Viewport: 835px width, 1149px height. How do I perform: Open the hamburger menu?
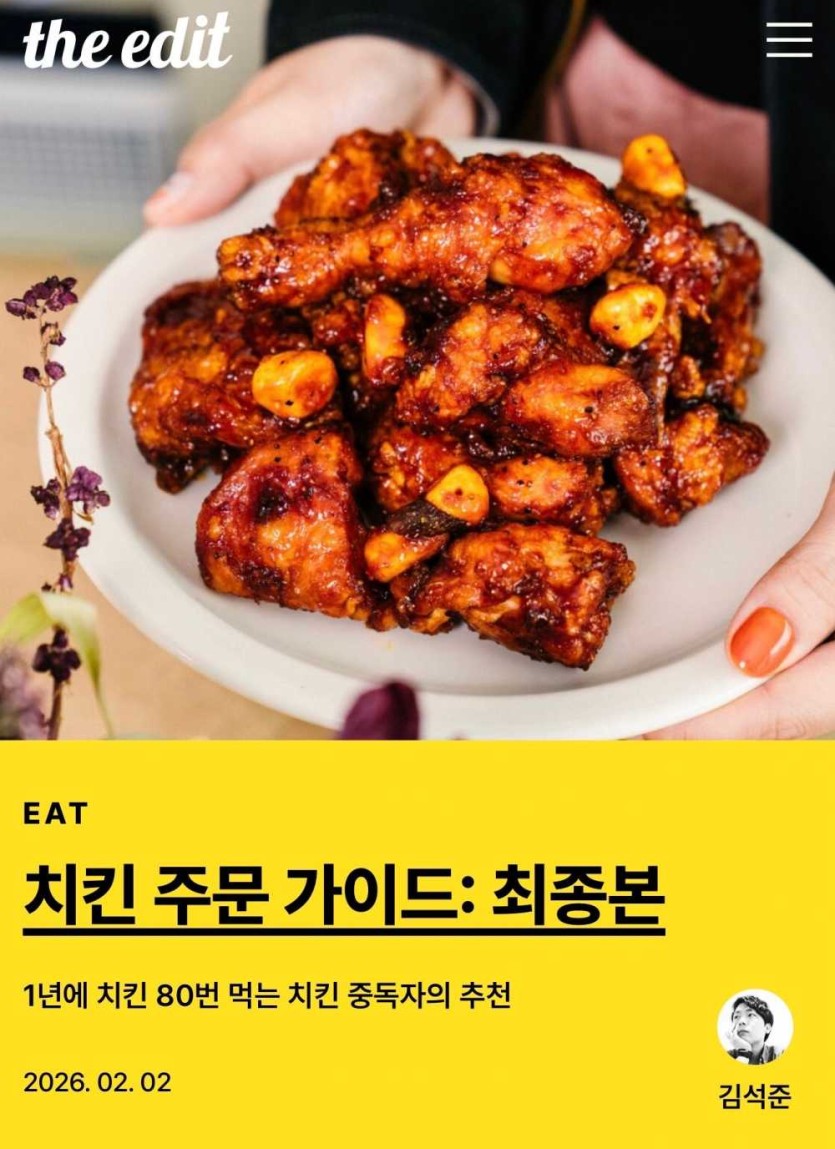(789, 39)
